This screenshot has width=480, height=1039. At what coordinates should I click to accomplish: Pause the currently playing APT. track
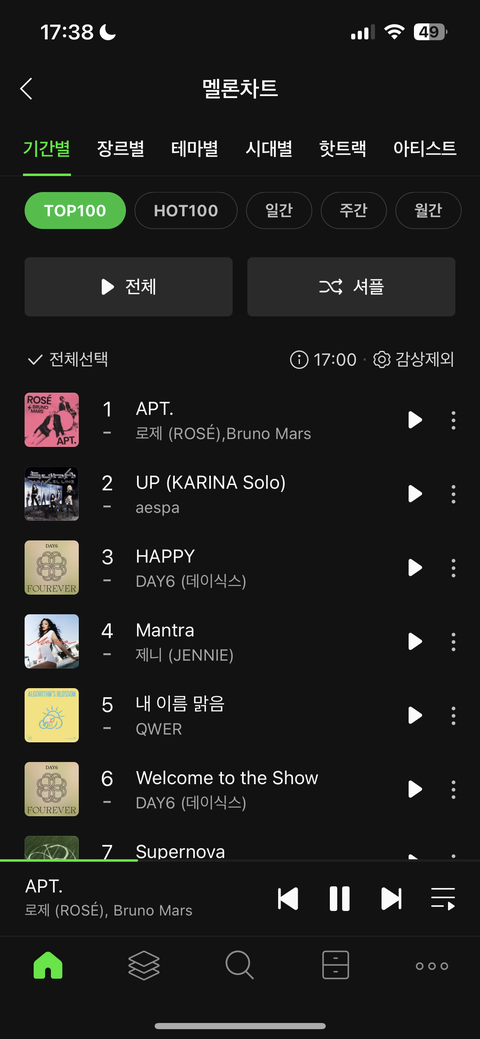339,899
